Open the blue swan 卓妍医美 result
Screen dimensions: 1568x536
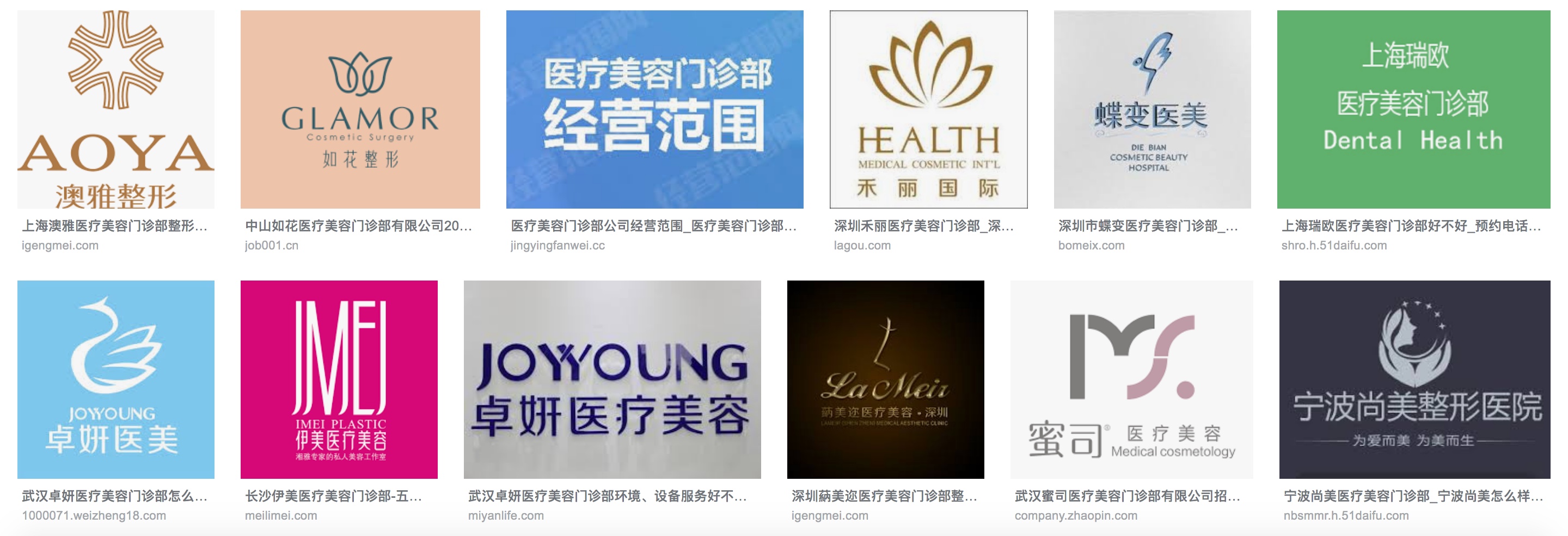[115, 379]
